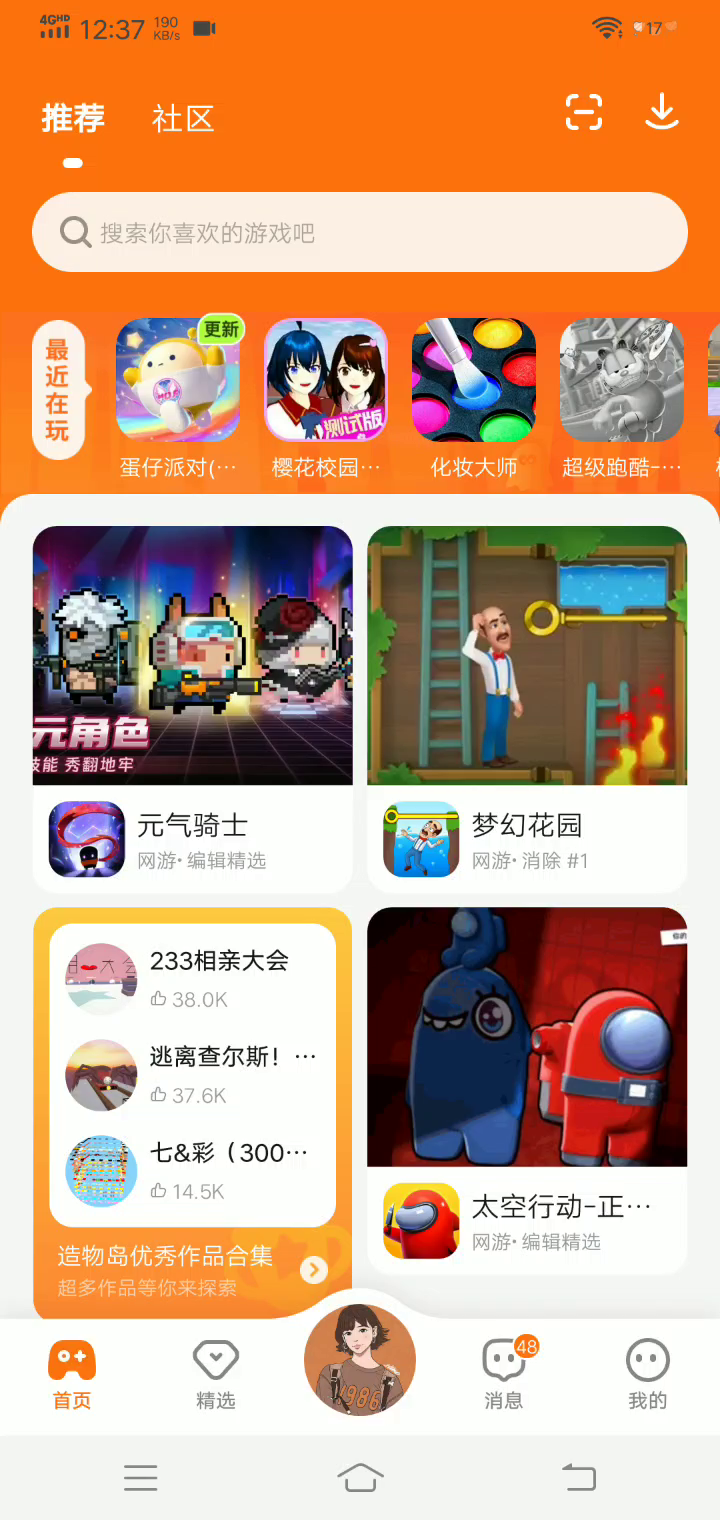Open the 造物岛优秀作品合集 arrow
Viewport: 720px width, 1520px height.
click(314, 1269)
